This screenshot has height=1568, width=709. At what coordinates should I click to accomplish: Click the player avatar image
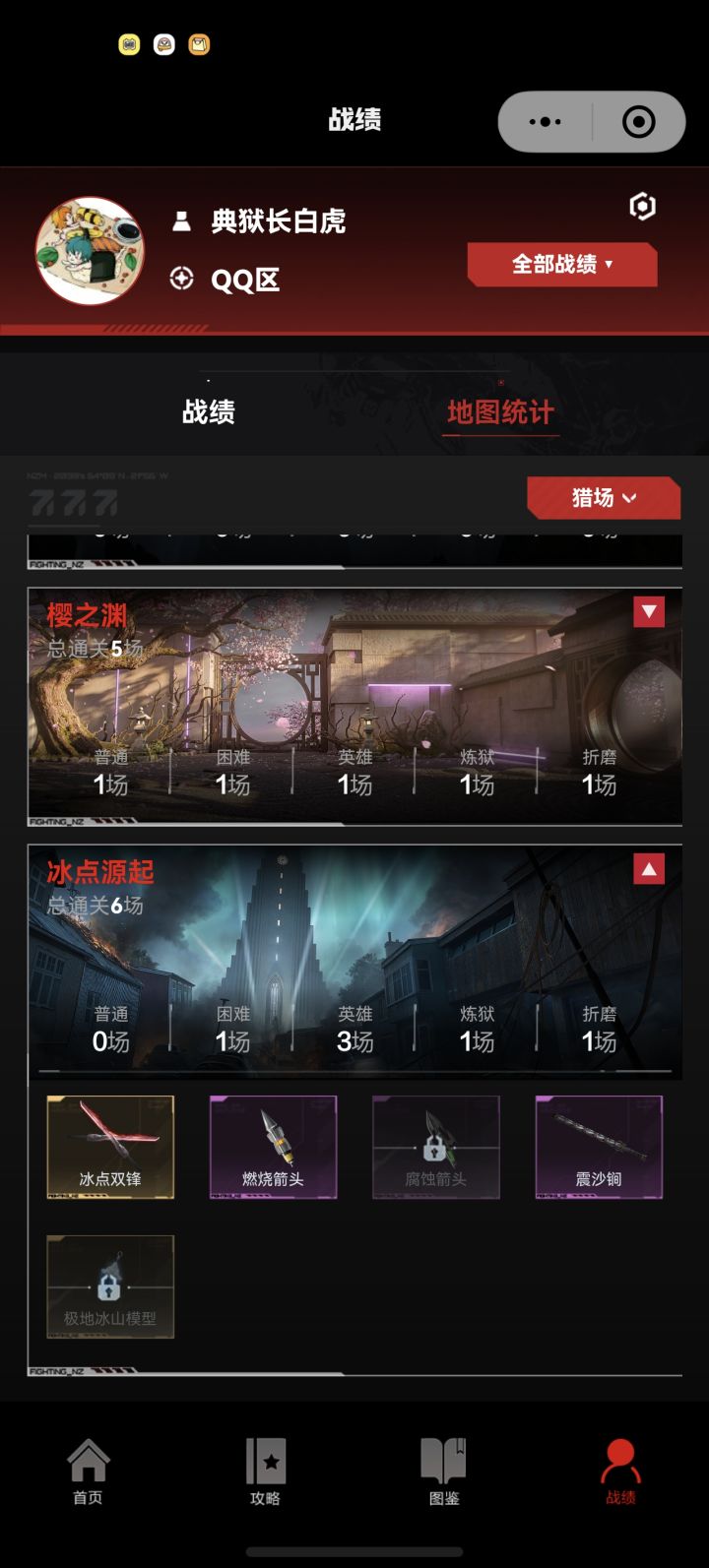tap(90, 251)
